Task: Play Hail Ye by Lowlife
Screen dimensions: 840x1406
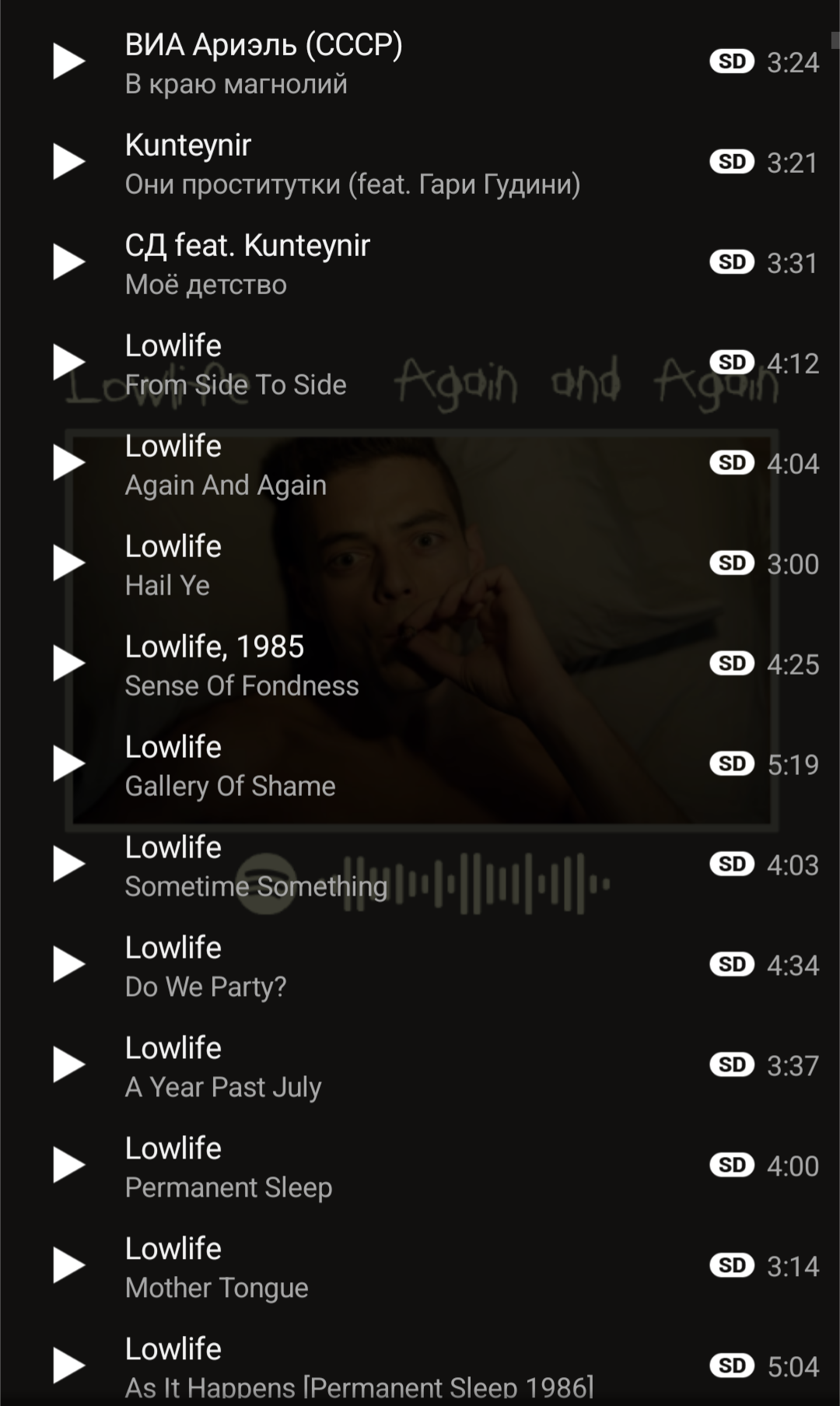Action: tap(68, 563)
